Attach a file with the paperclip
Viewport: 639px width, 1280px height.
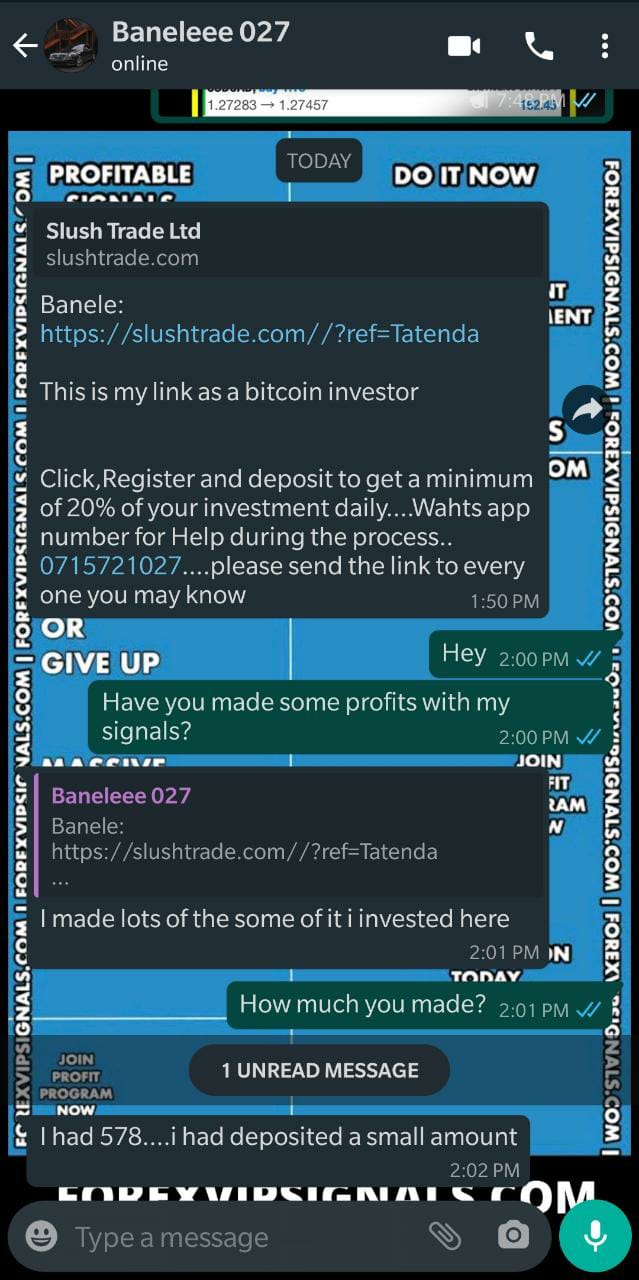tap(445, 1236)
